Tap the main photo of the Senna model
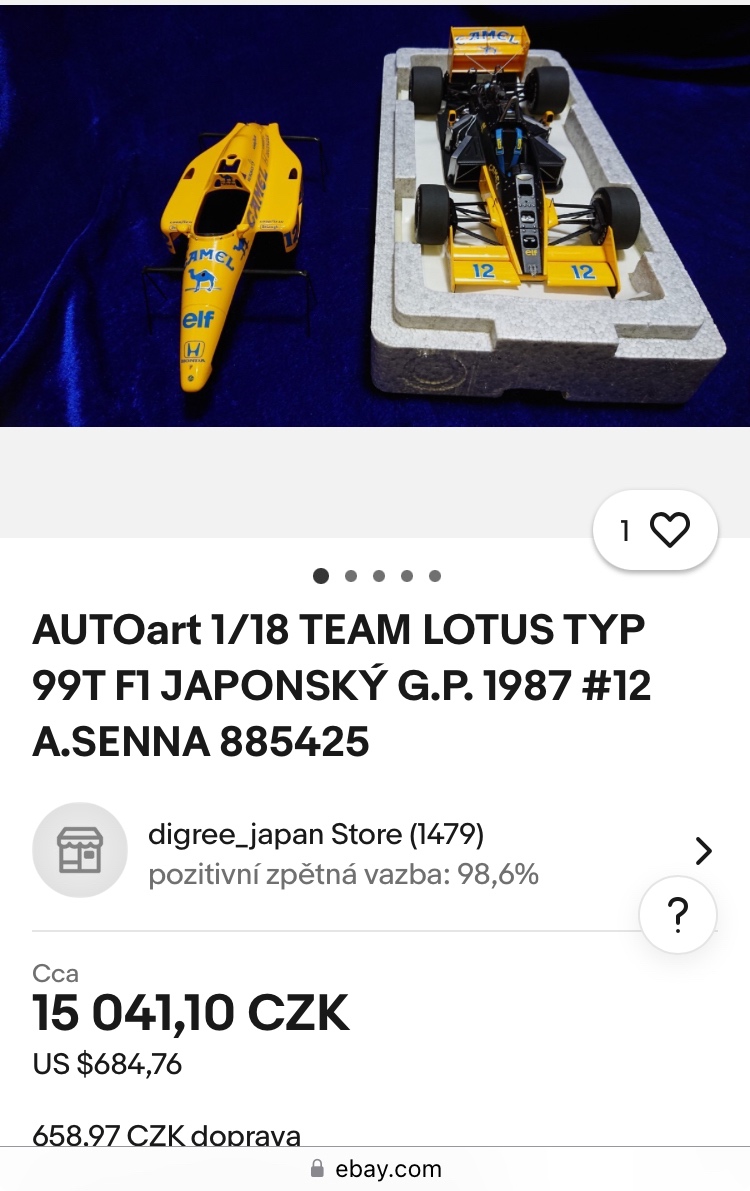 375,215
